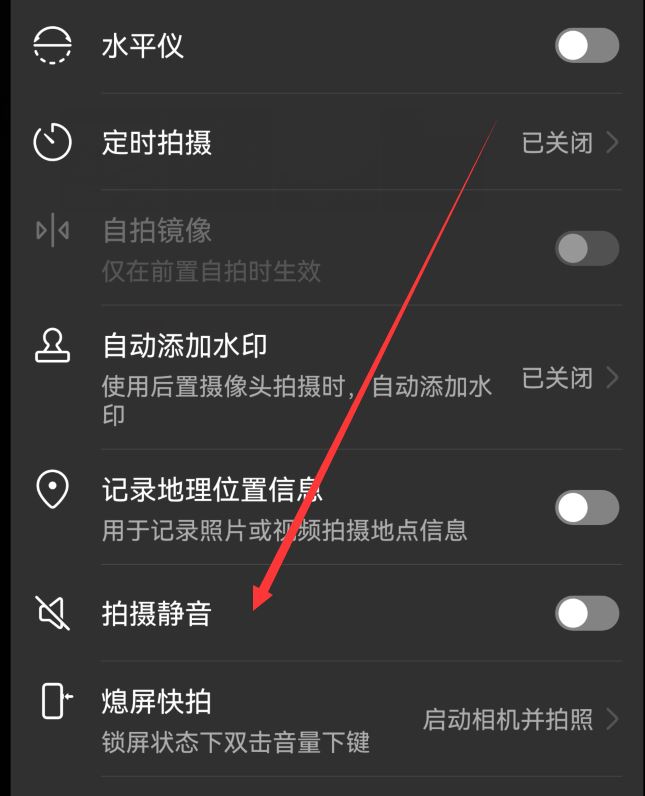Toggle 拍摄静音 to mute the shutter
The image size is (645, 796).
tap(587, 613)
